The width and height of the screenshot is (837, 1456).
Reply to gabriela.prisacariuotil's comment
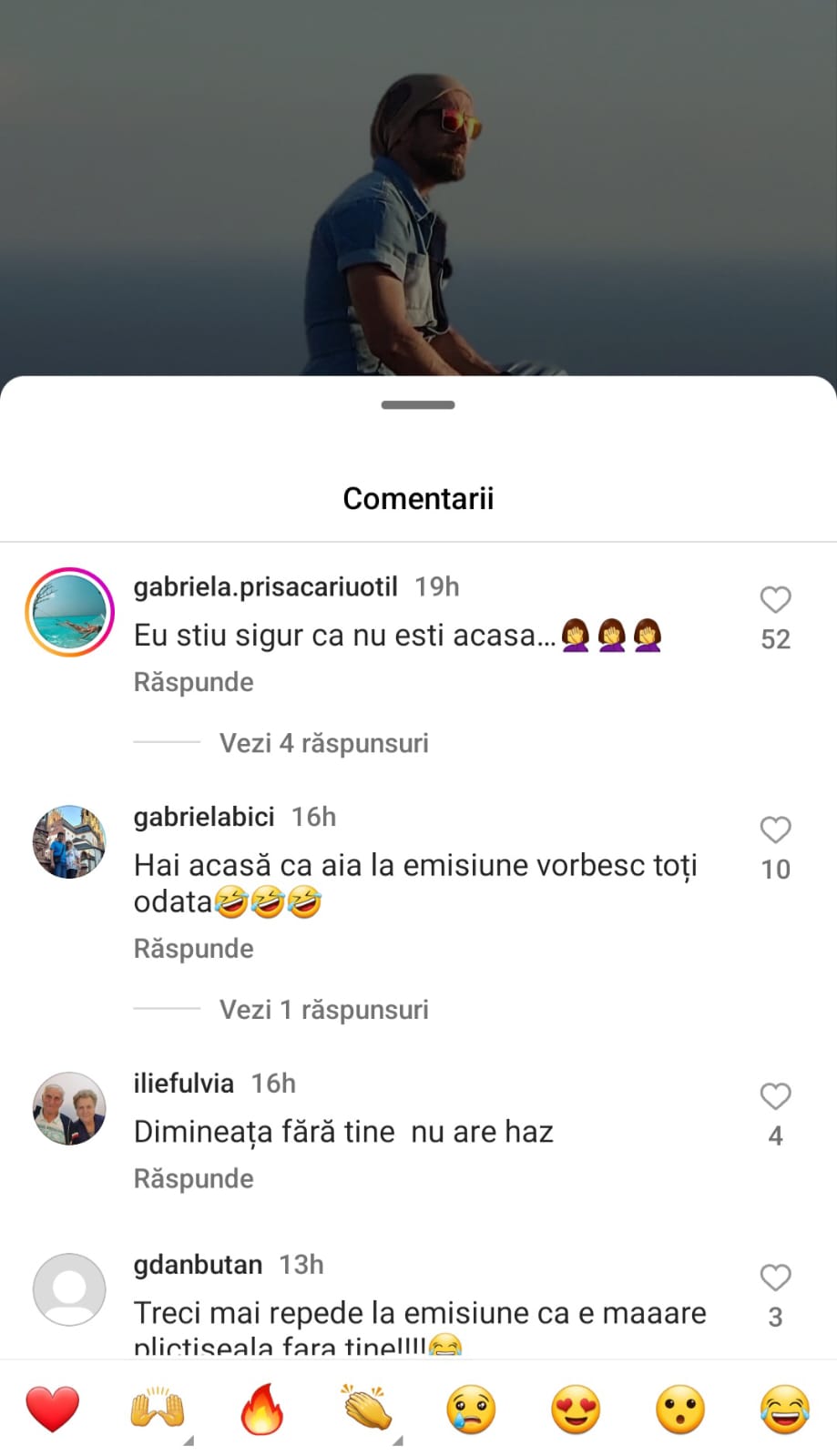click(x=193, y=682)
